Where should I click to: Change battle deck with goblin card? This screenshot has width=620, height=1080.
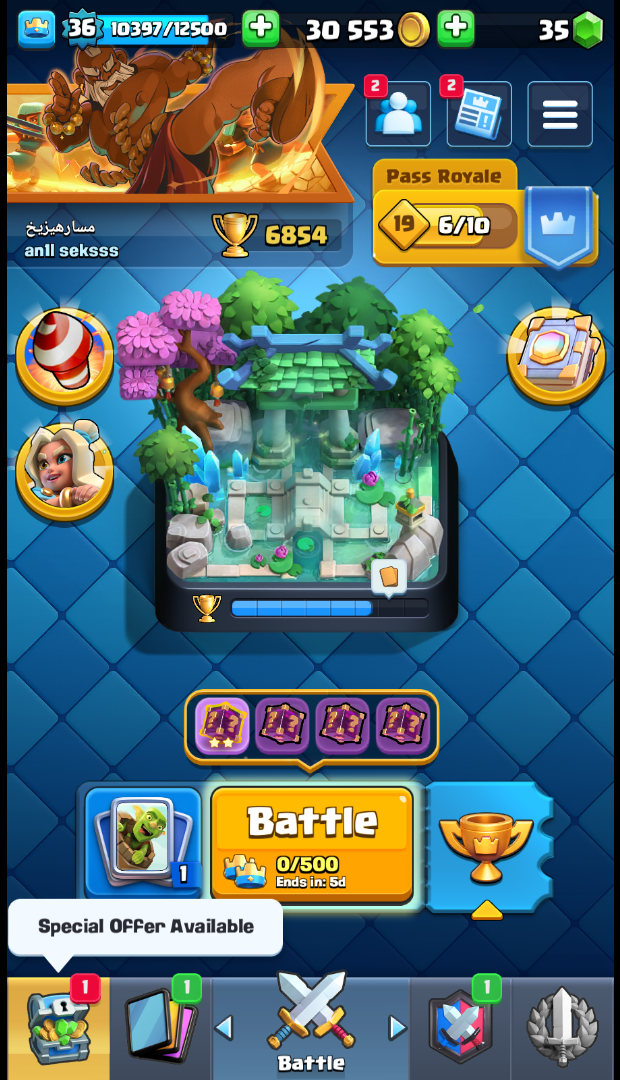[142, 842]
